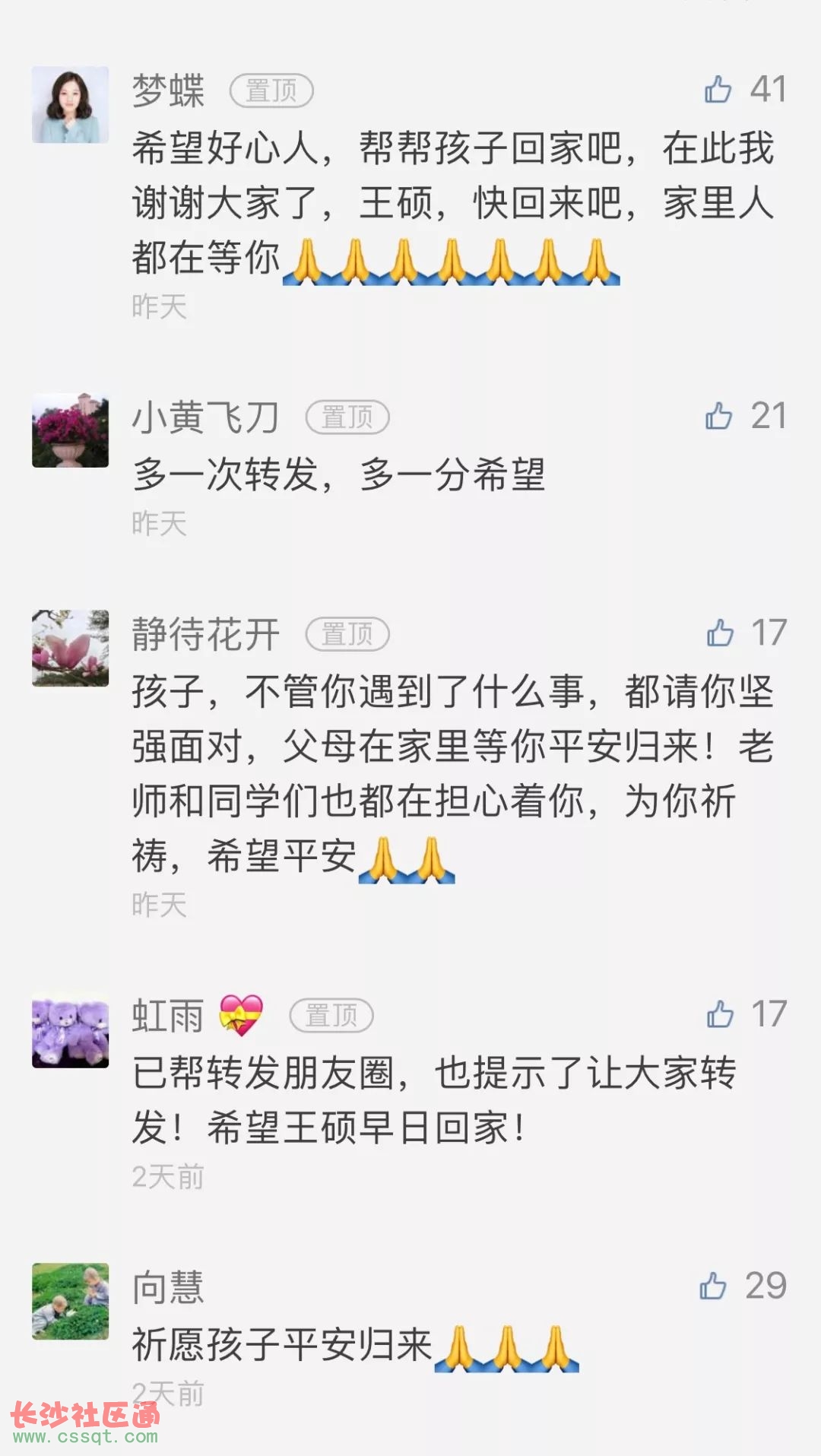
Task: Like 梦蝶's comment
Action: click(x=718, y=90)
